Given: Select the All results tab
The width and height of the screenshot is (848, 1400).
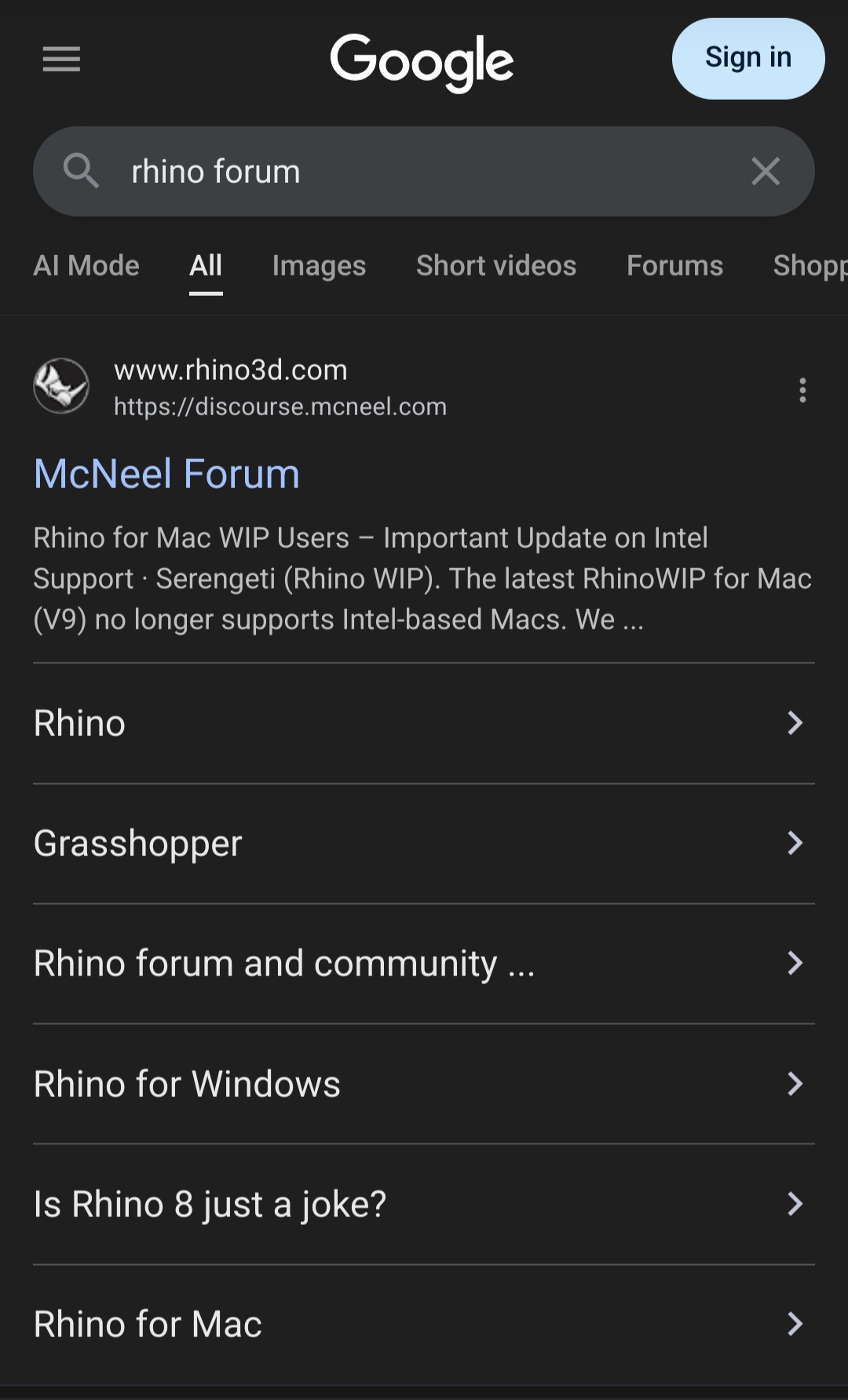Looking at the screenshot, I should coord(206,266).
